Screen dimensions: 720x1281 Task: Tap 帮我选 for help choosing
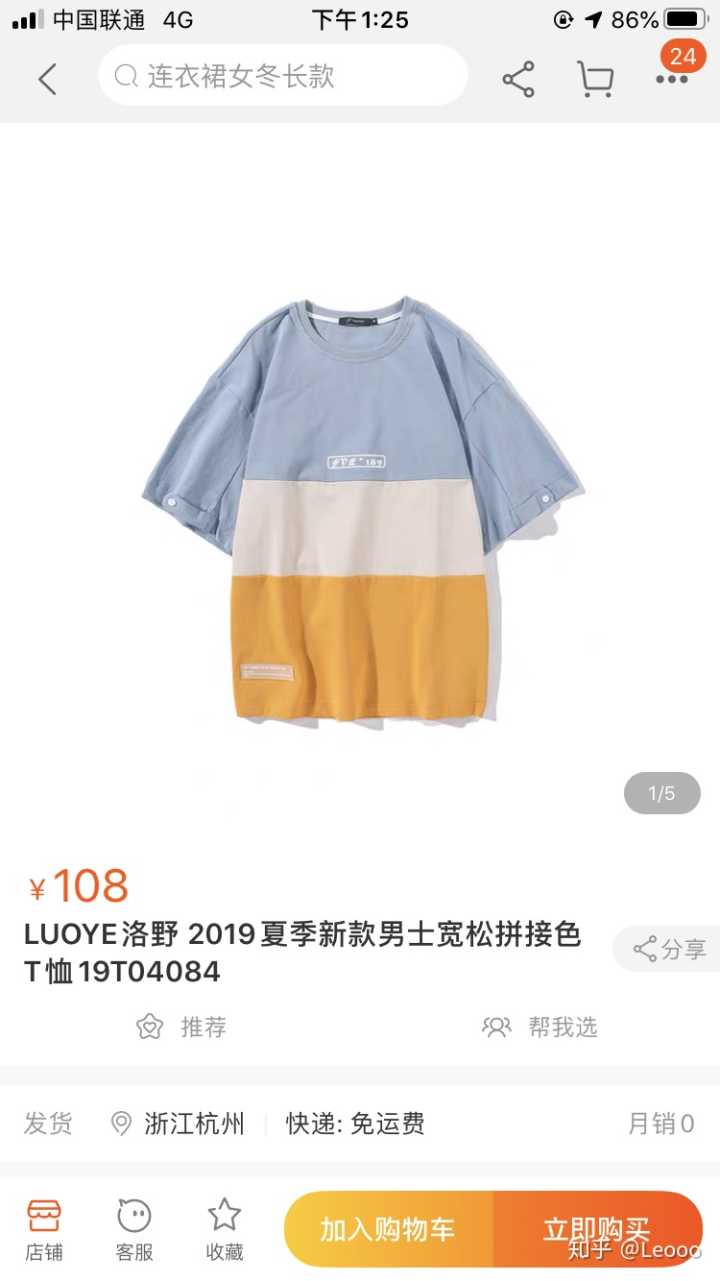coord(540,1027)
